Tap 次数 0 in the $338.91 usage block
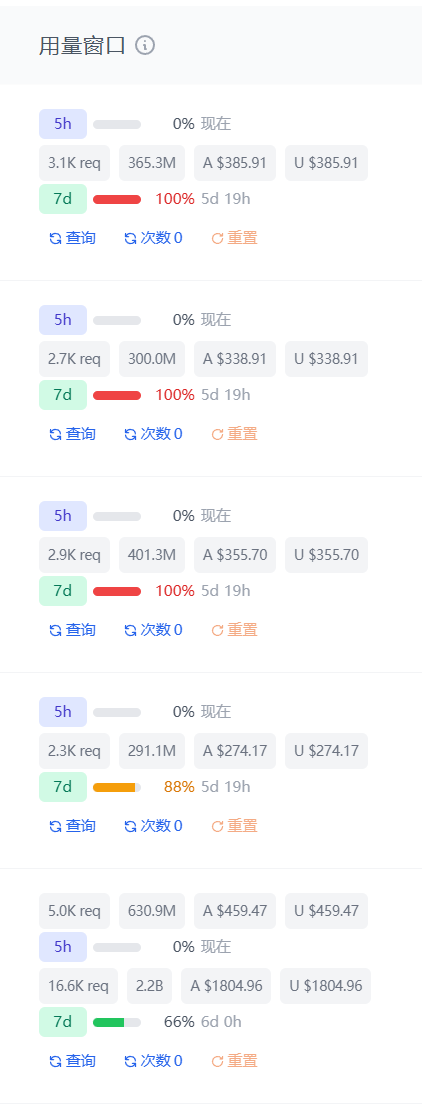The image size is (422, 1115). coord(153,434)
